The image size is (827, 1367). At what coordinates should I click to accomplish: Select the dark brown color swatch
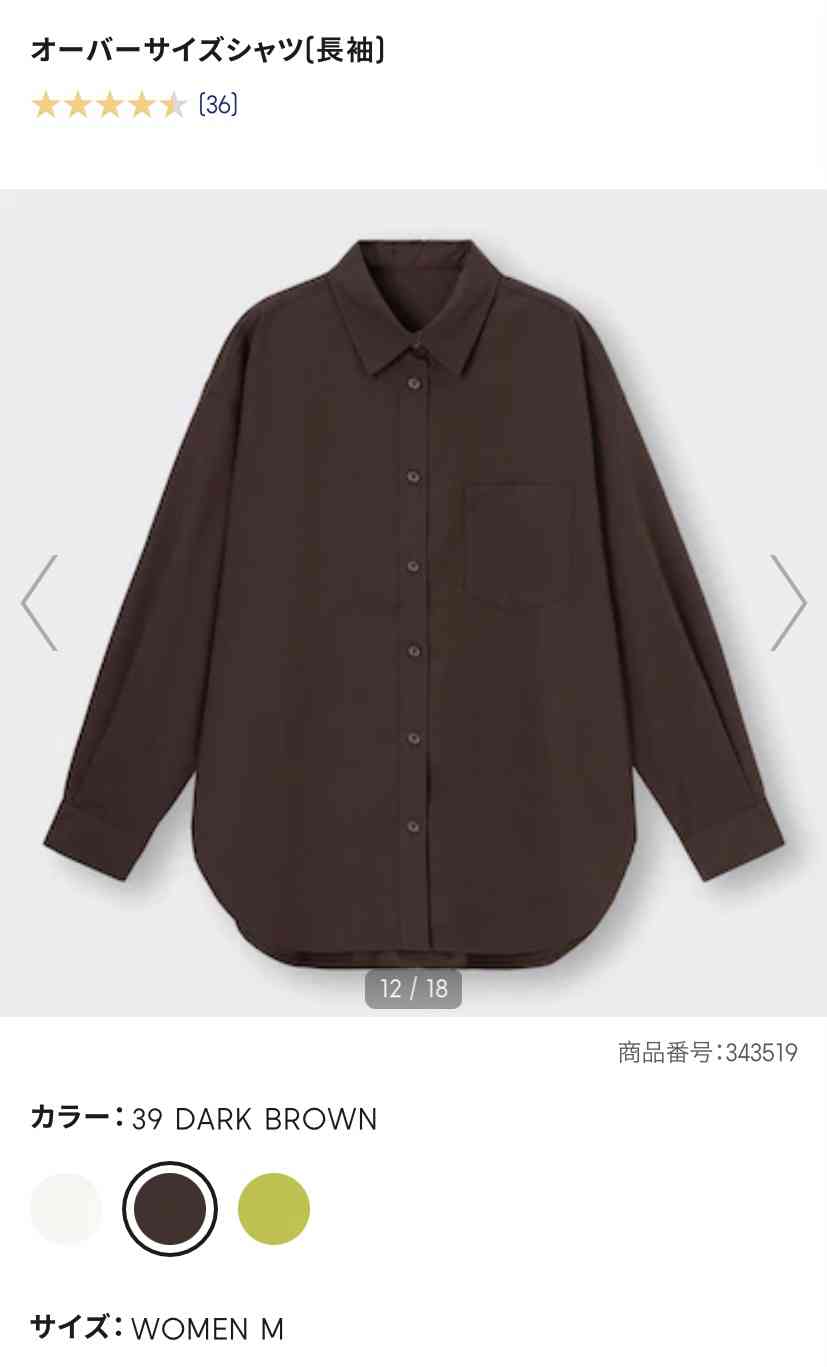[x=170, y=1209]
